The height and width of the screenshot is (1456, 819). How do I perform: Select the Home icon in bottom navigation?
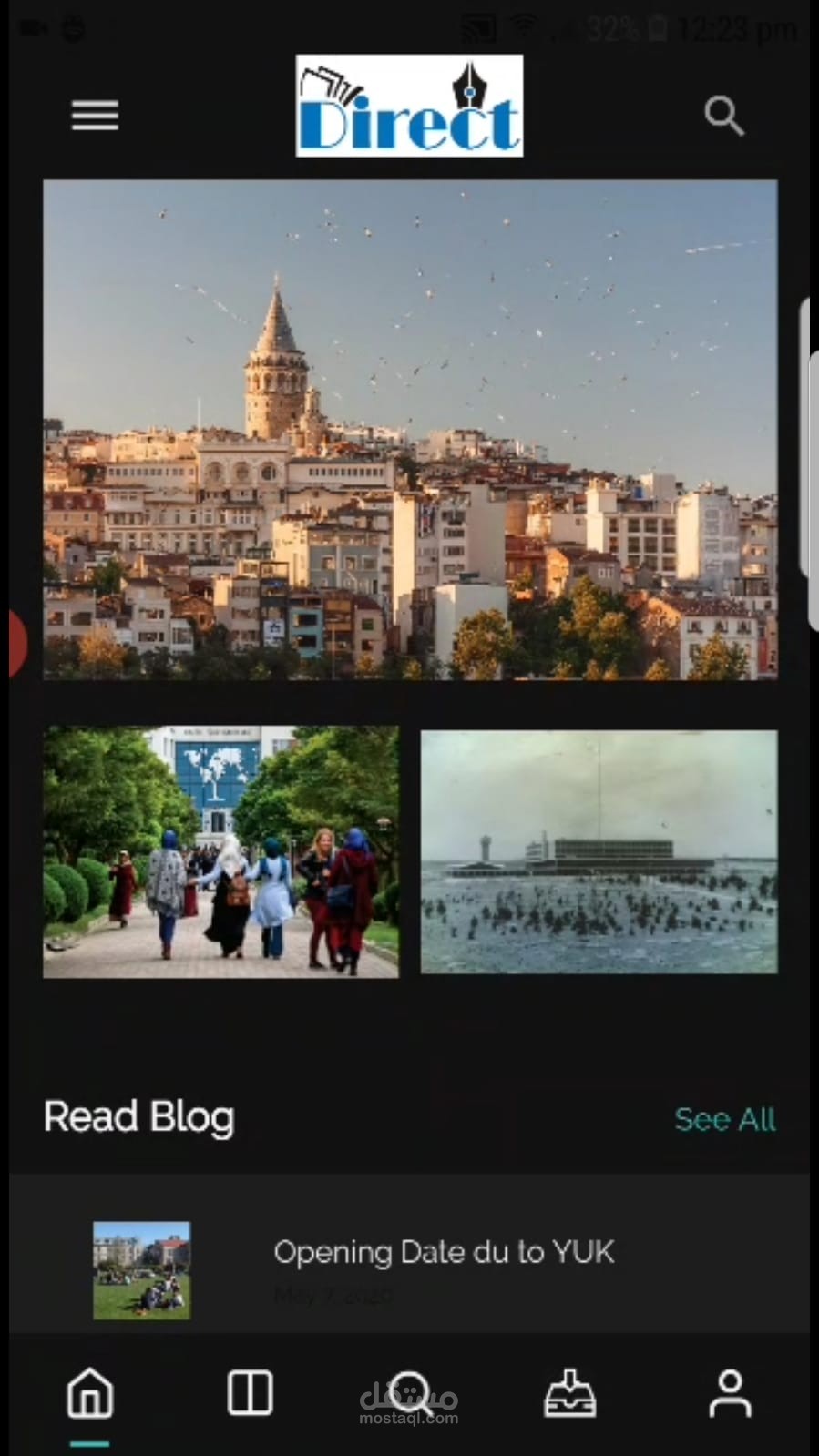click(89, 1391)
